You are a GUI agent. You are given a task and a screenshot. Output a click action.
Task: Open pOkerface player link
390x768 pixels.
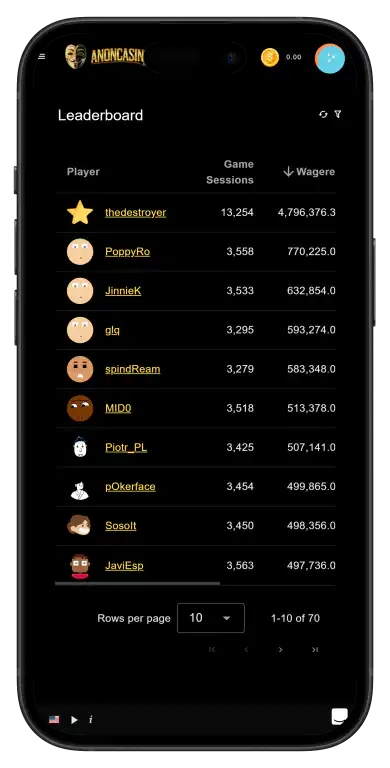(x=130, y=486)
